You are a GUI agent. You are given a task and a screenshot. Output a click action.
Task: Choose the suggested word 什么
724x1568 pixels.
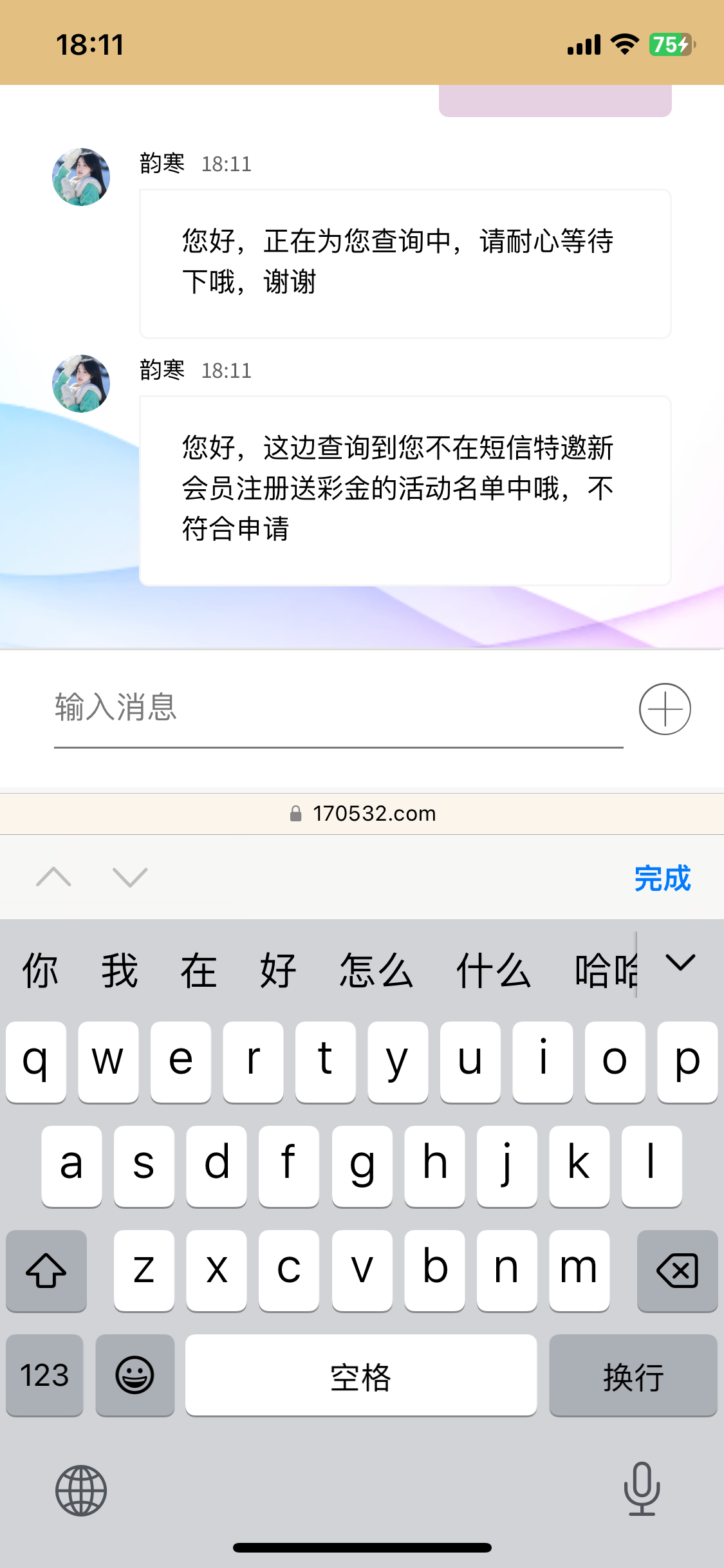(x=494, y=971)
